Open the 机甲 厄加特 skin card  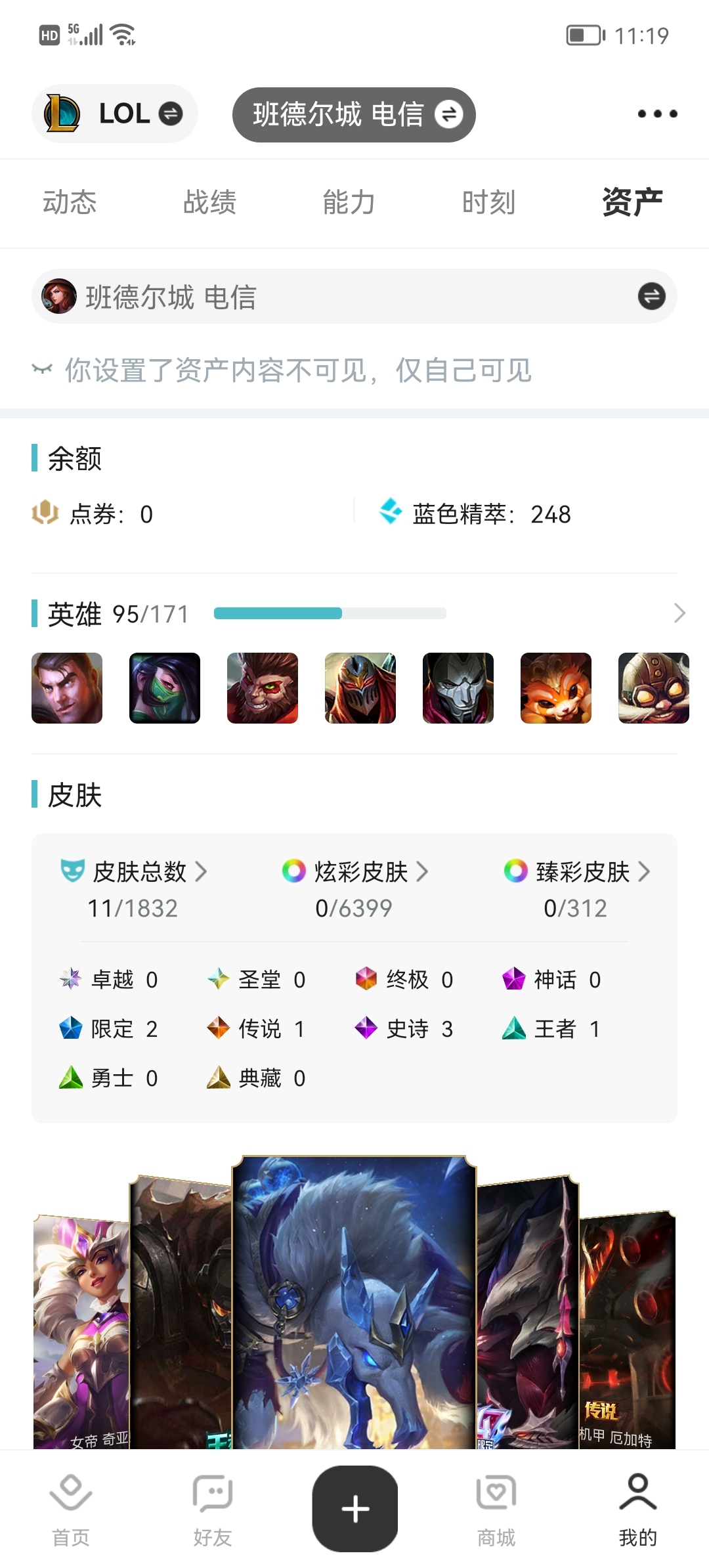pos(627,1330)
